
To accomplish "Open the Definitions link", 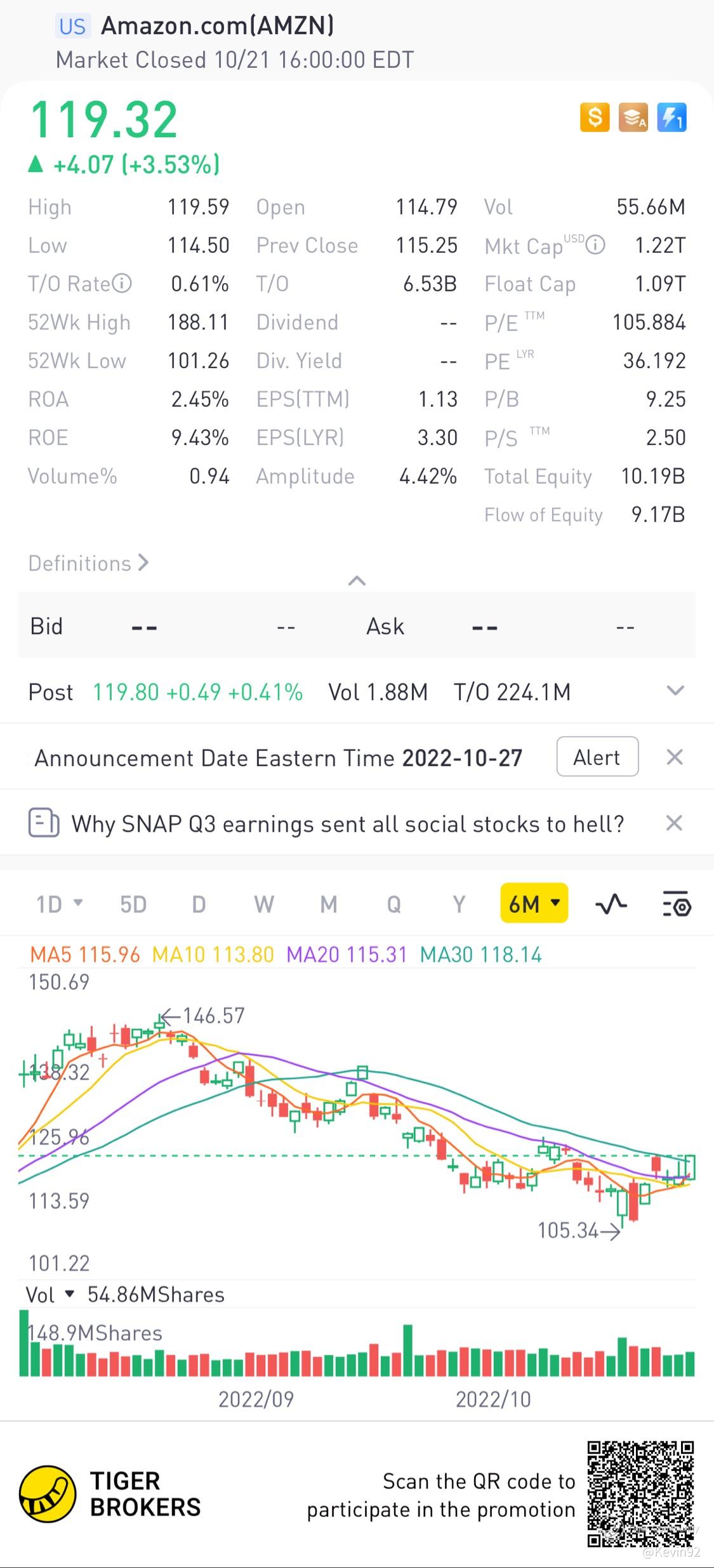I will coord(88,563).
